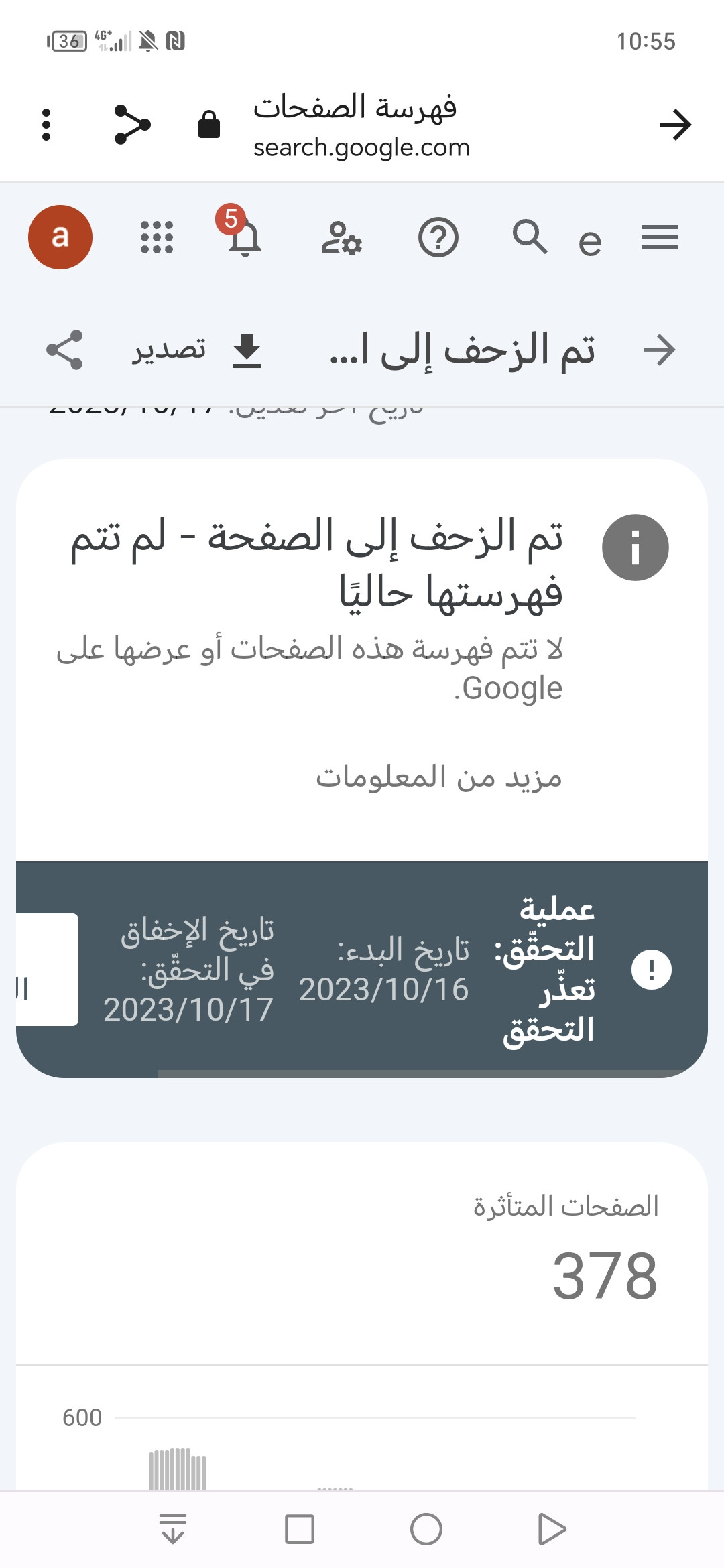Viewport: 724px width, 1568px height.
Task: Open users and permissions settings
Action: [341, 237]
